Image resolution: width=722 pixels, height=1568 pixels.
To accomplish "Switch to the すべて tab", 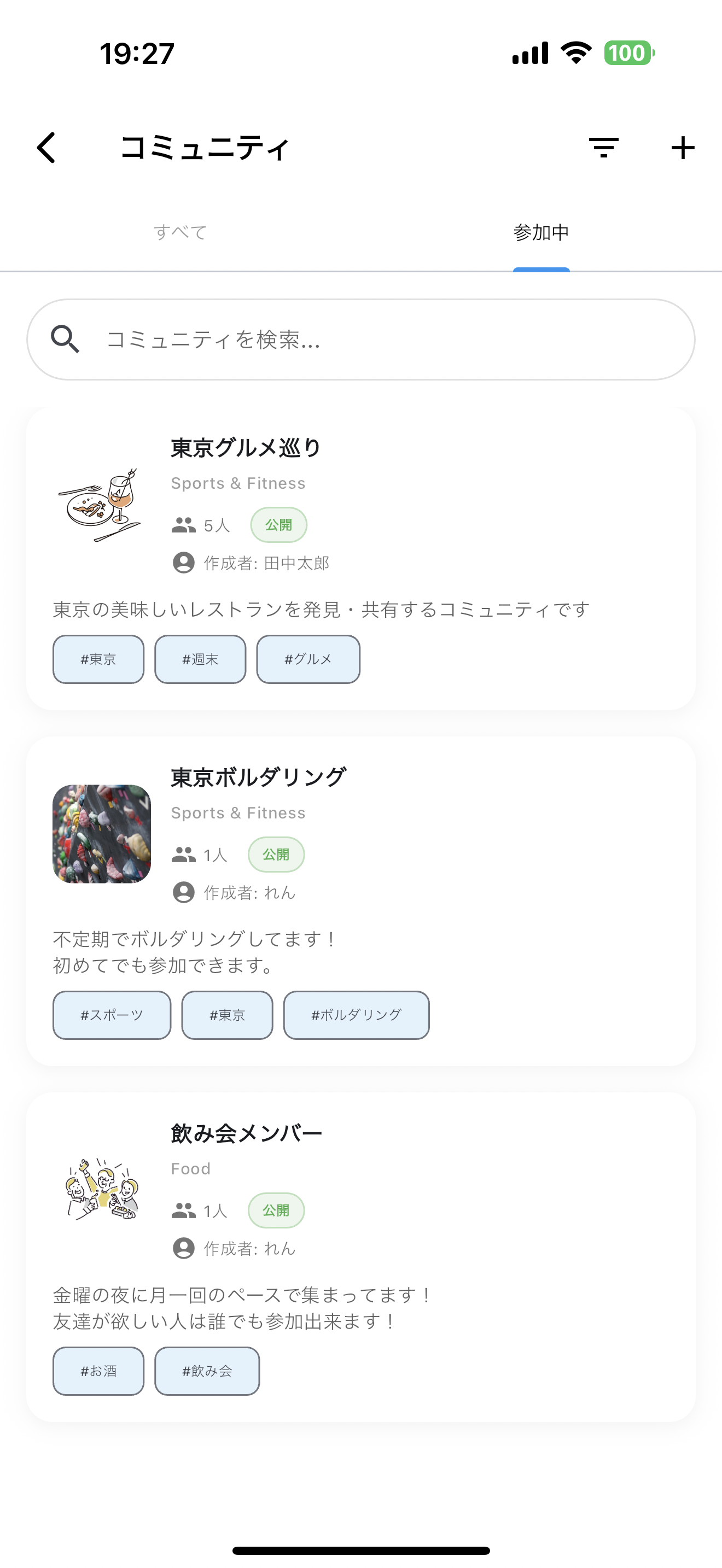I will click(180, 232).
